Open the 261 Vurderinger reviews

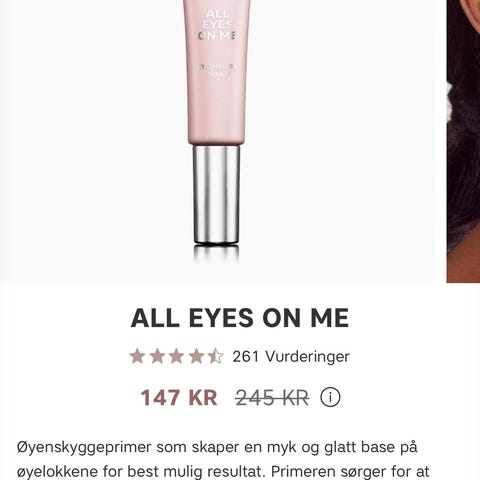pos(291,356)
